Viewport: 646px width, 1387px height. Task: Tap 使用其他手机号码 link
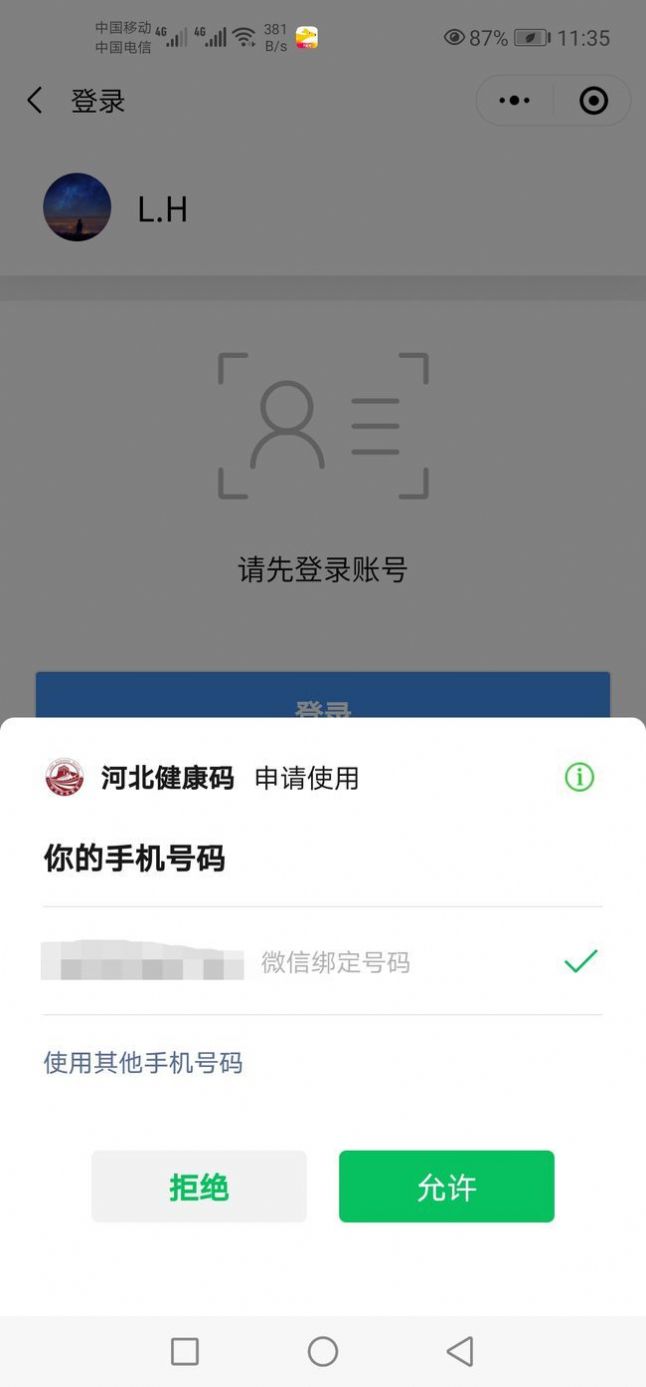click(143, 1062)
